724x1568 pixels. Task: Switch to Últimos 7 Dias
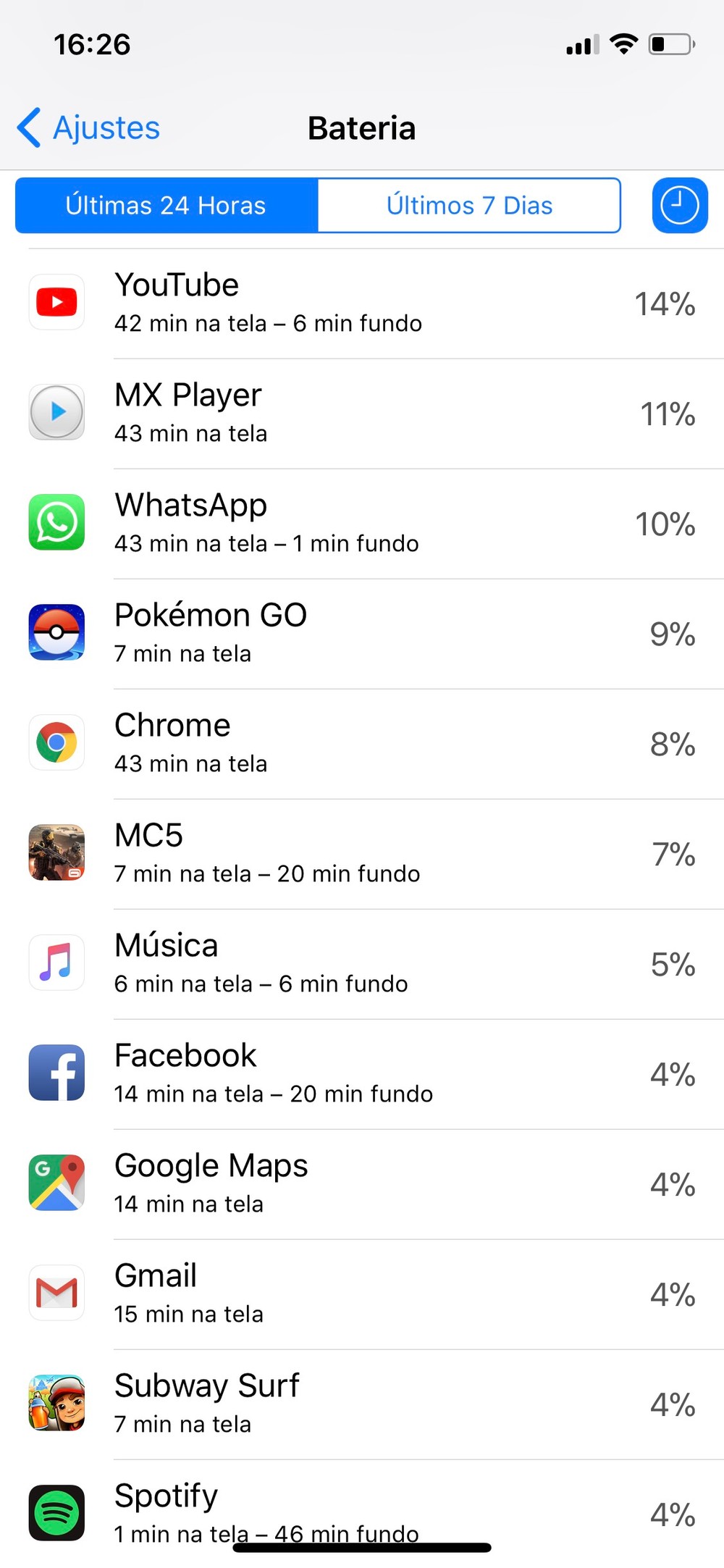pyautogui.click(x=469, y=206)
